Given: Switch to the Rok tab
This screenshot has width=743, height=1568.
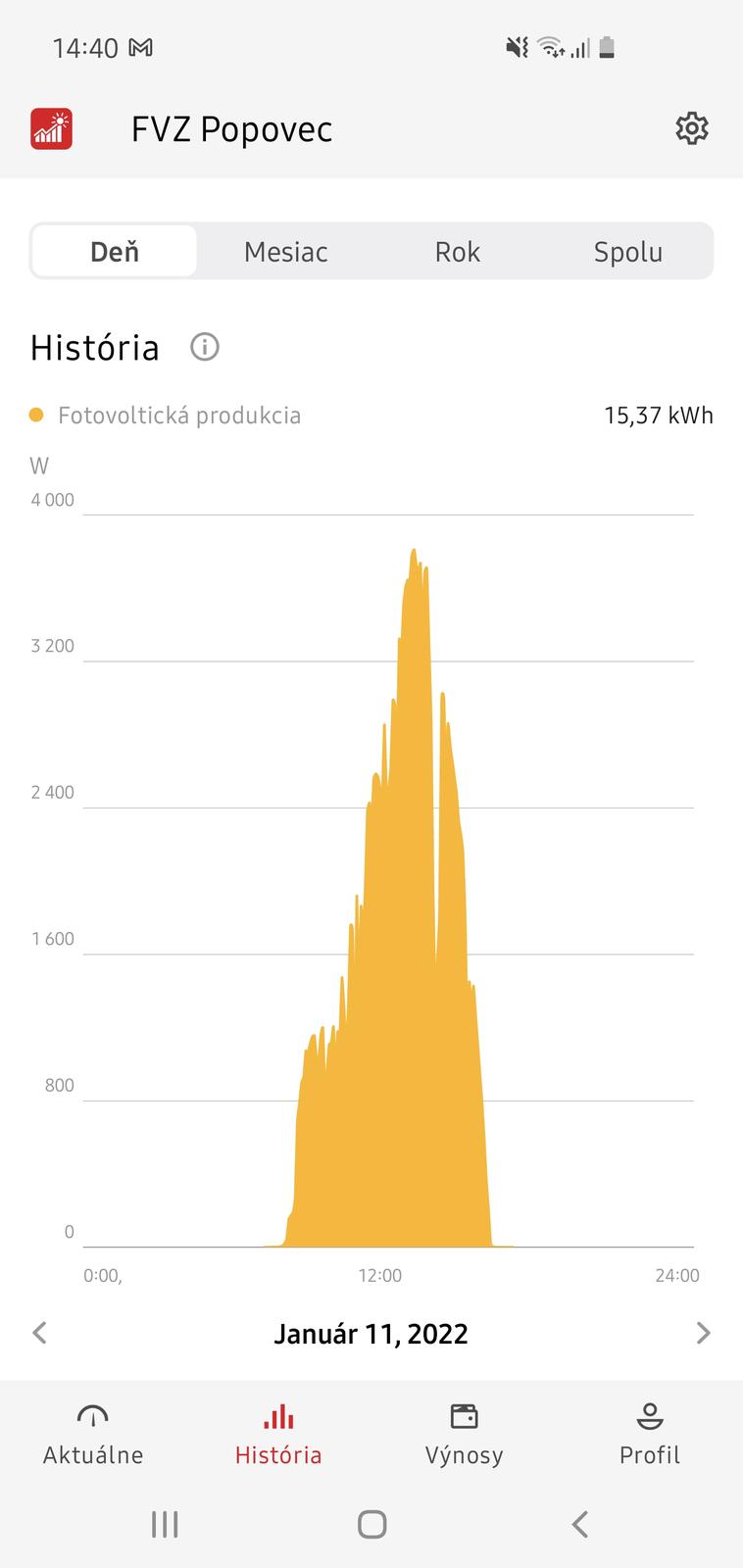Looking at the screenshot, I should [x=457, y=252].
